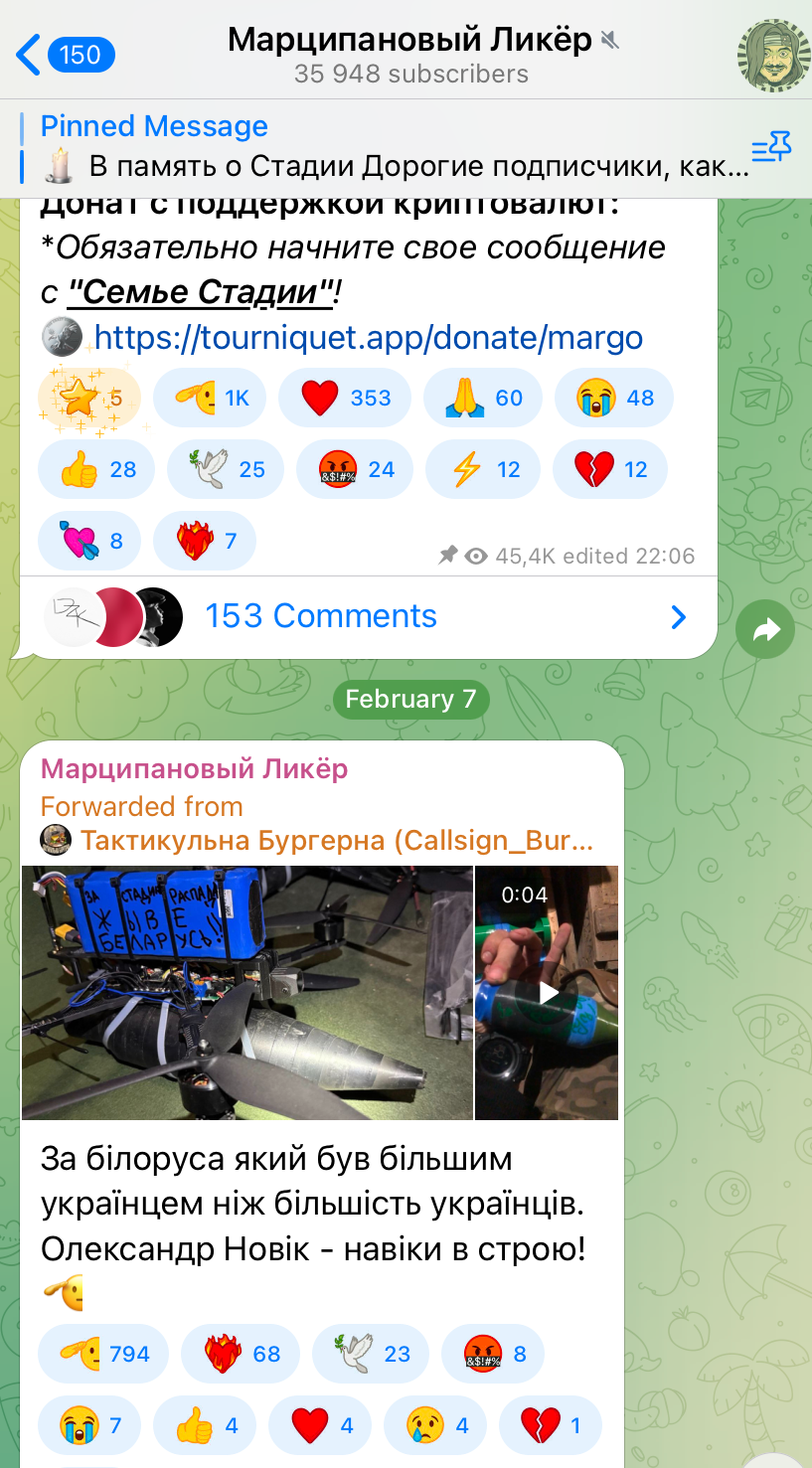
Task: Add heart reaction with 353 count
Action: (344, 398)
